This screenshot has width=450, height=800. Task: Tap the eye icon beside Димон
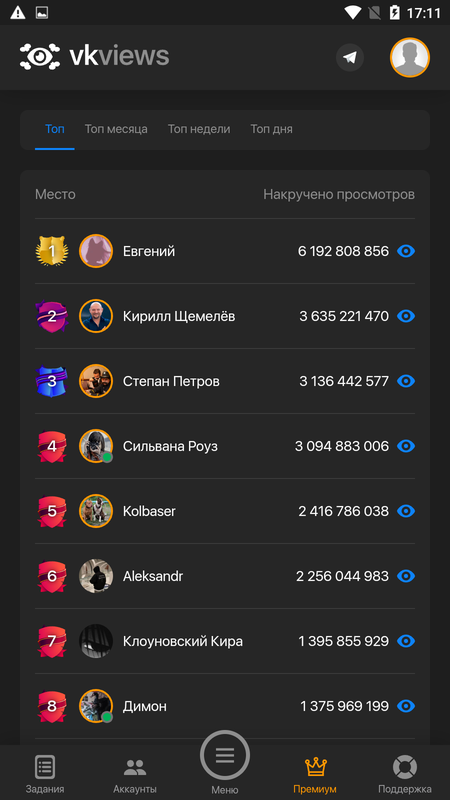(406, 706)
